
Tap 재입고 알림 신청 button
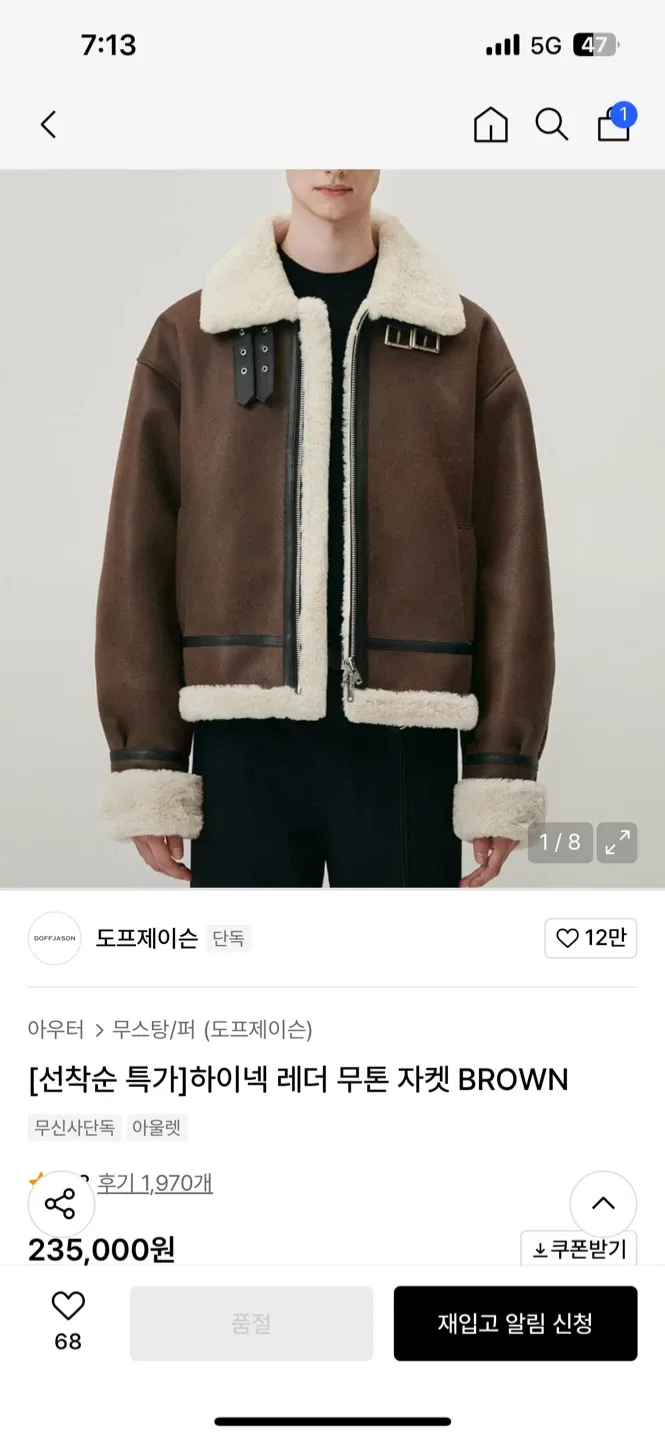pyautogui.click(x=515, y=1323)
